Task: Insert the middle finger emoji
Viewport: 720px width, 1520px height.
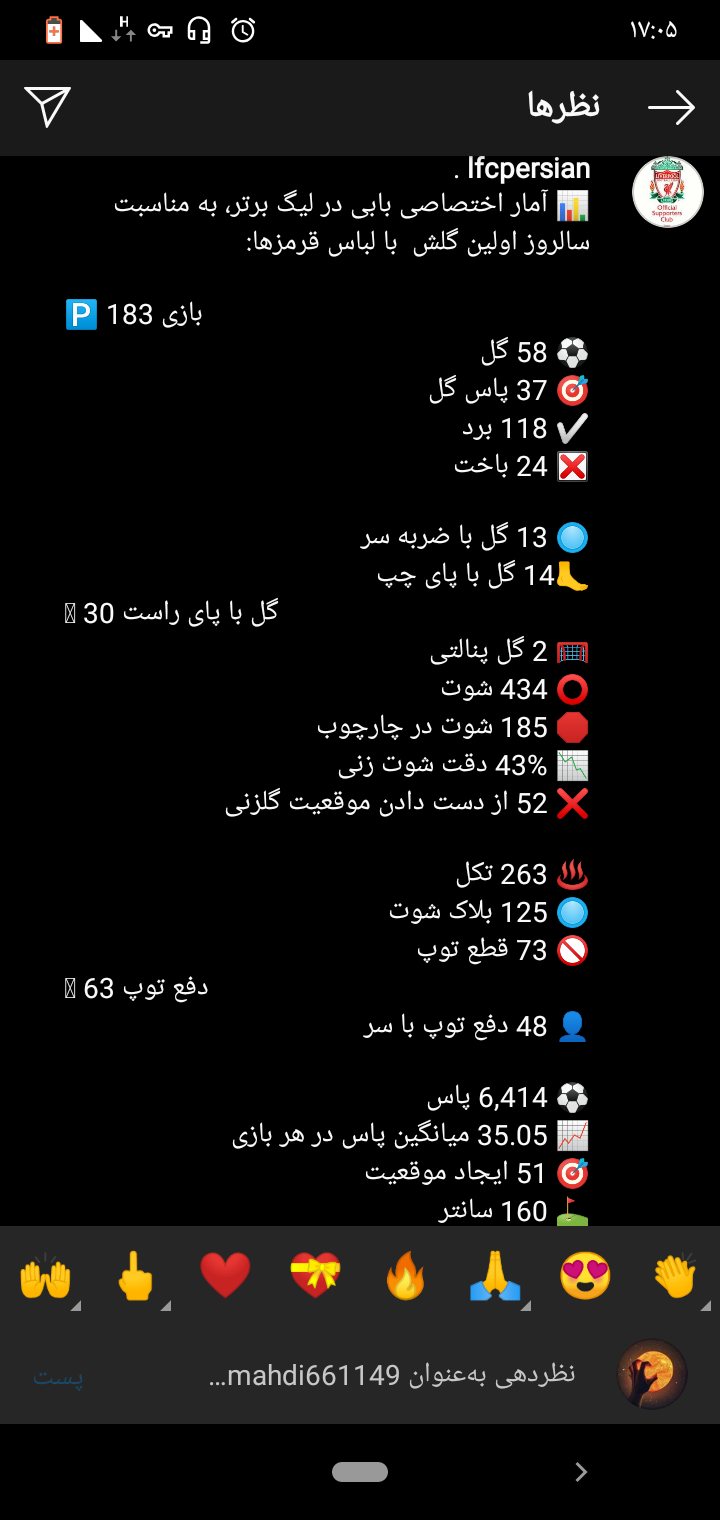Action: pyautogui.click(x=136, y=1277)
